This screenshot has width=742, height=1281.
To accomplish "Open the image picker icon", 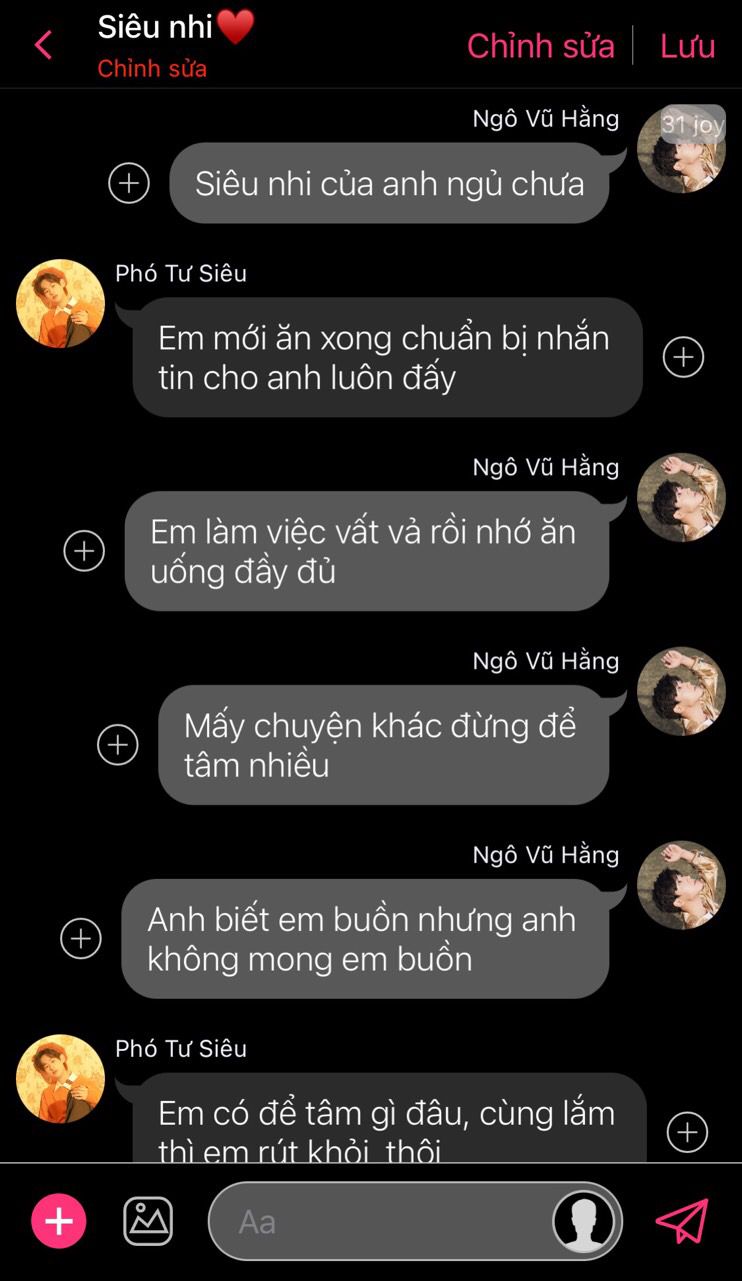I will point(148,1221).
